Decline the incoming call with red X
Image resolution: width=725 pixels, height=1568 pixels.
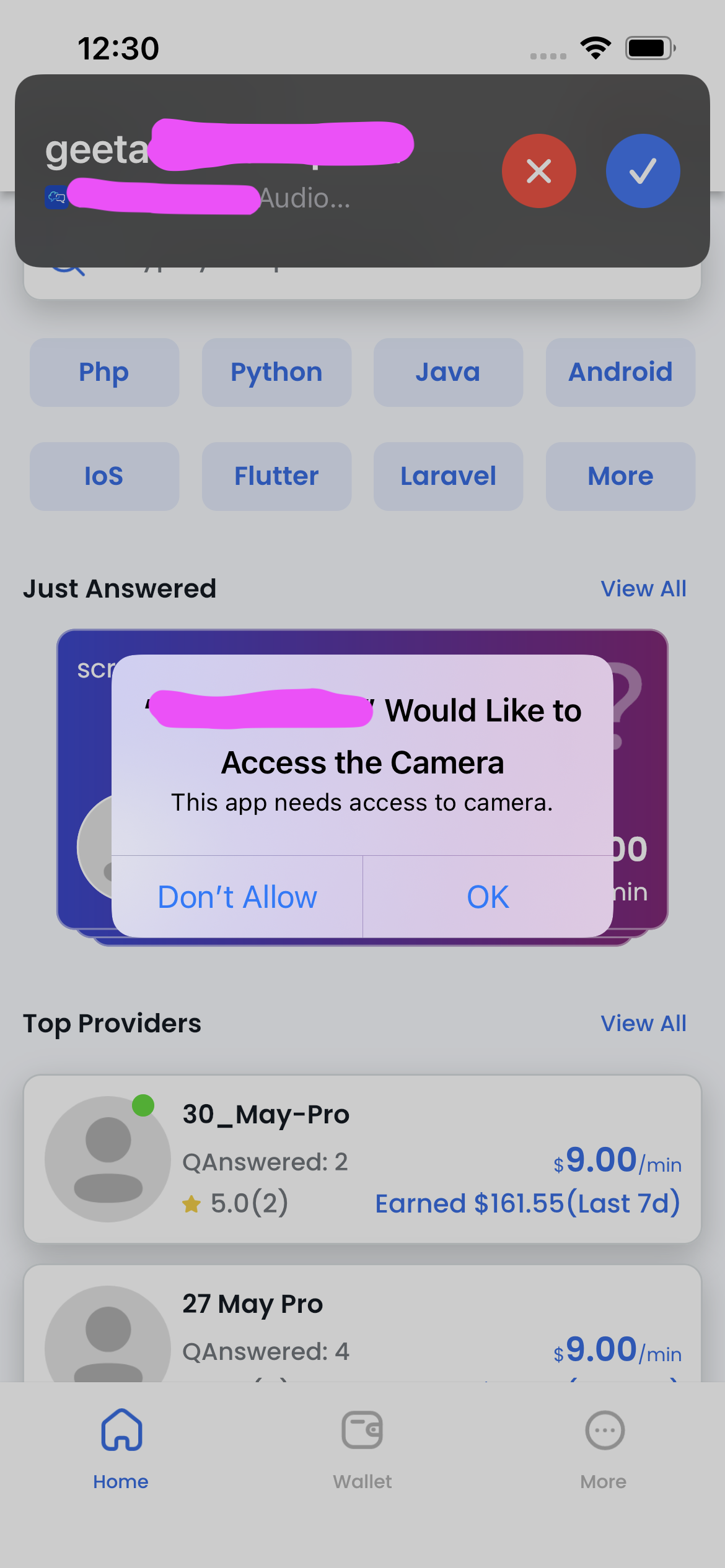pyautogui.click(x=538, y=172)
